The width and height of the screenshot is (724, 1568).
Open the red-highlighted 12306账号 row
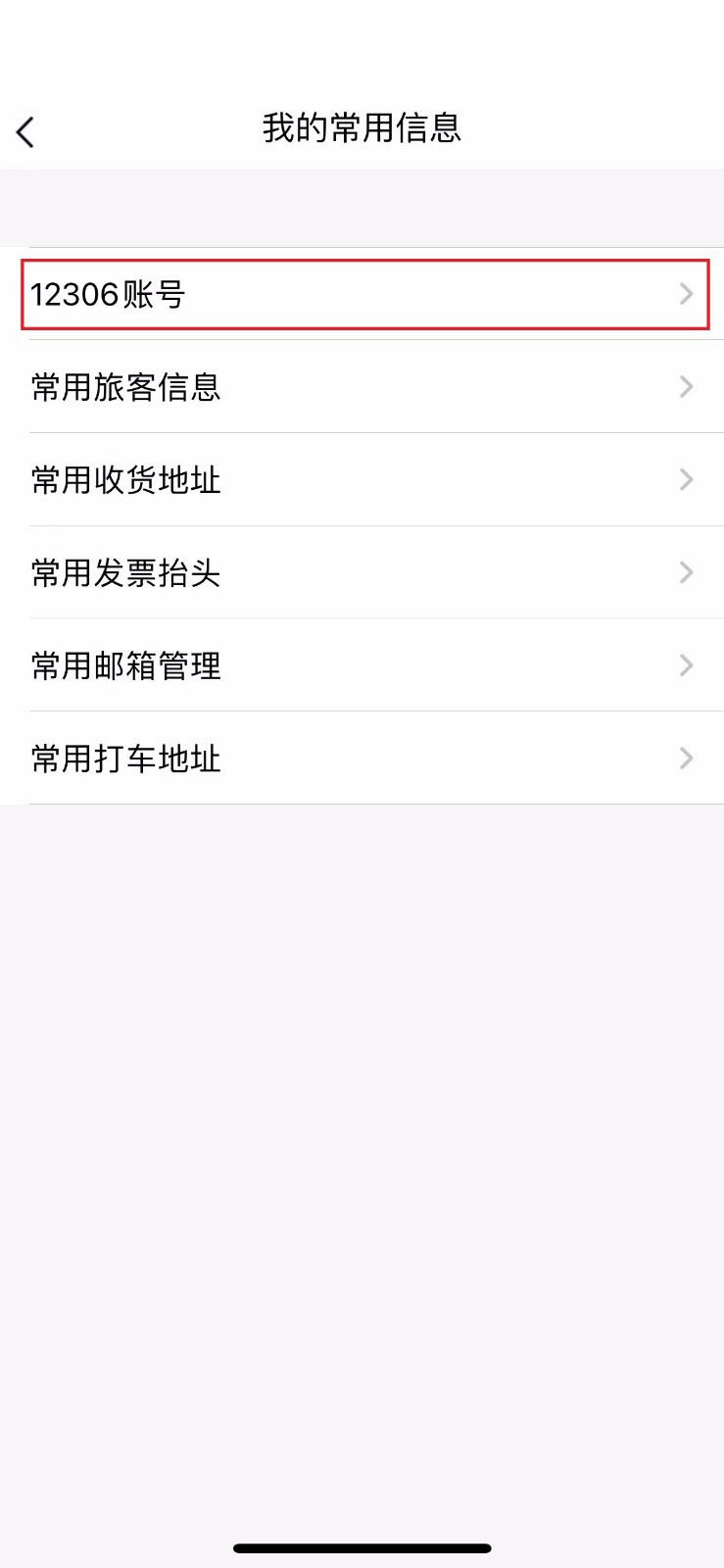(x=362, y=294)
